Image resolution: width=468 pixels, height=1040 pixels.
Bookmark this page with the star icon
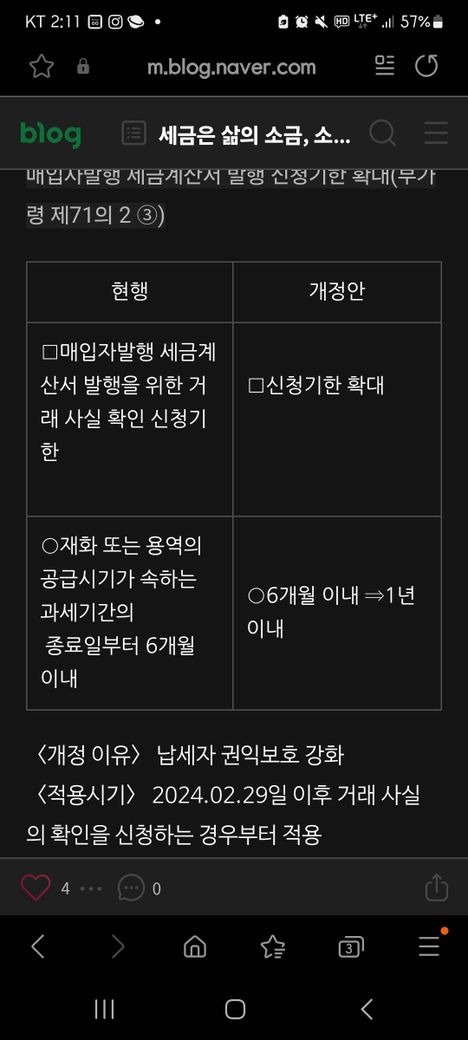[x=41, y=66]
